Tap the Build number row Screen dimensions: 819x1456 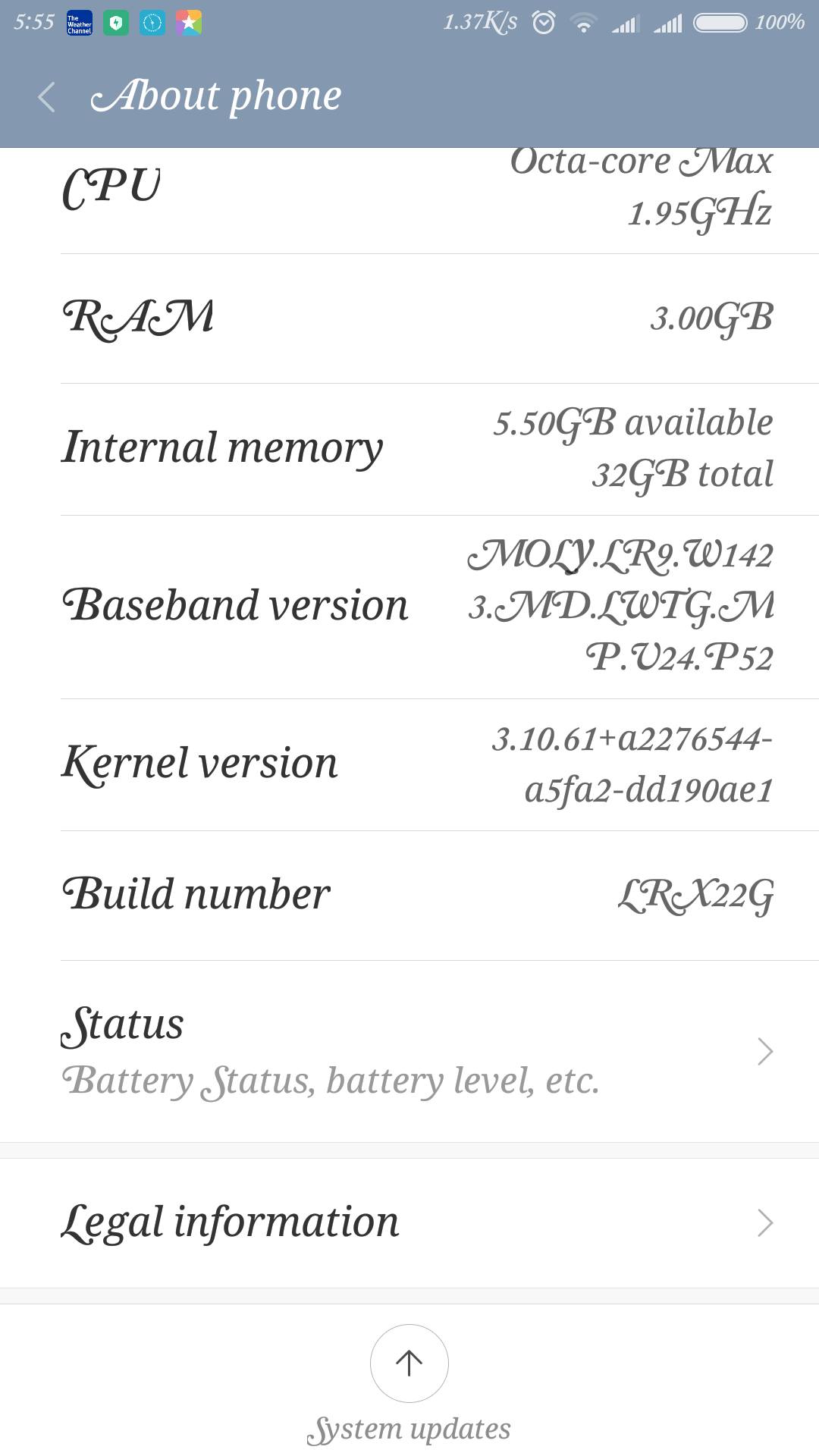pos(409,896)
